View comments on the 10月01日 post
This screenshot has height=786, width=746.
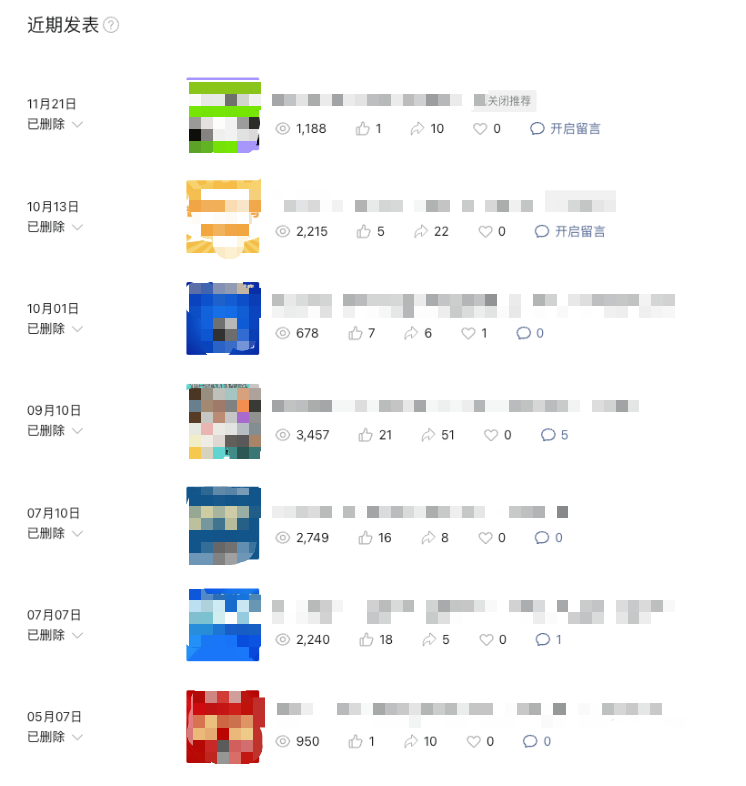coord(530,333)
